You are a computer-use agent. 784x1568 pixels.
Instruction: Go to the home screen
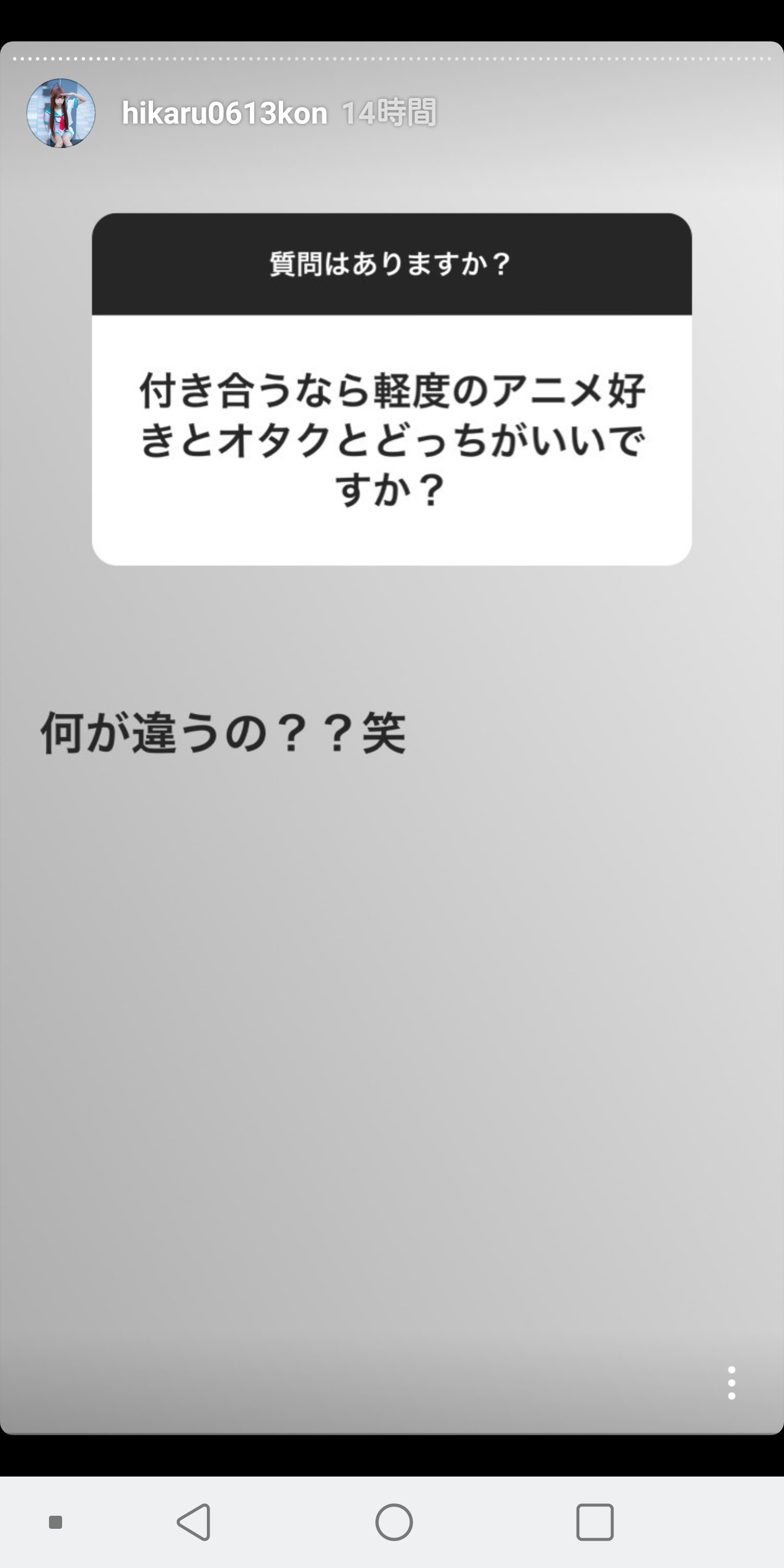click(x=394, y=1522)
